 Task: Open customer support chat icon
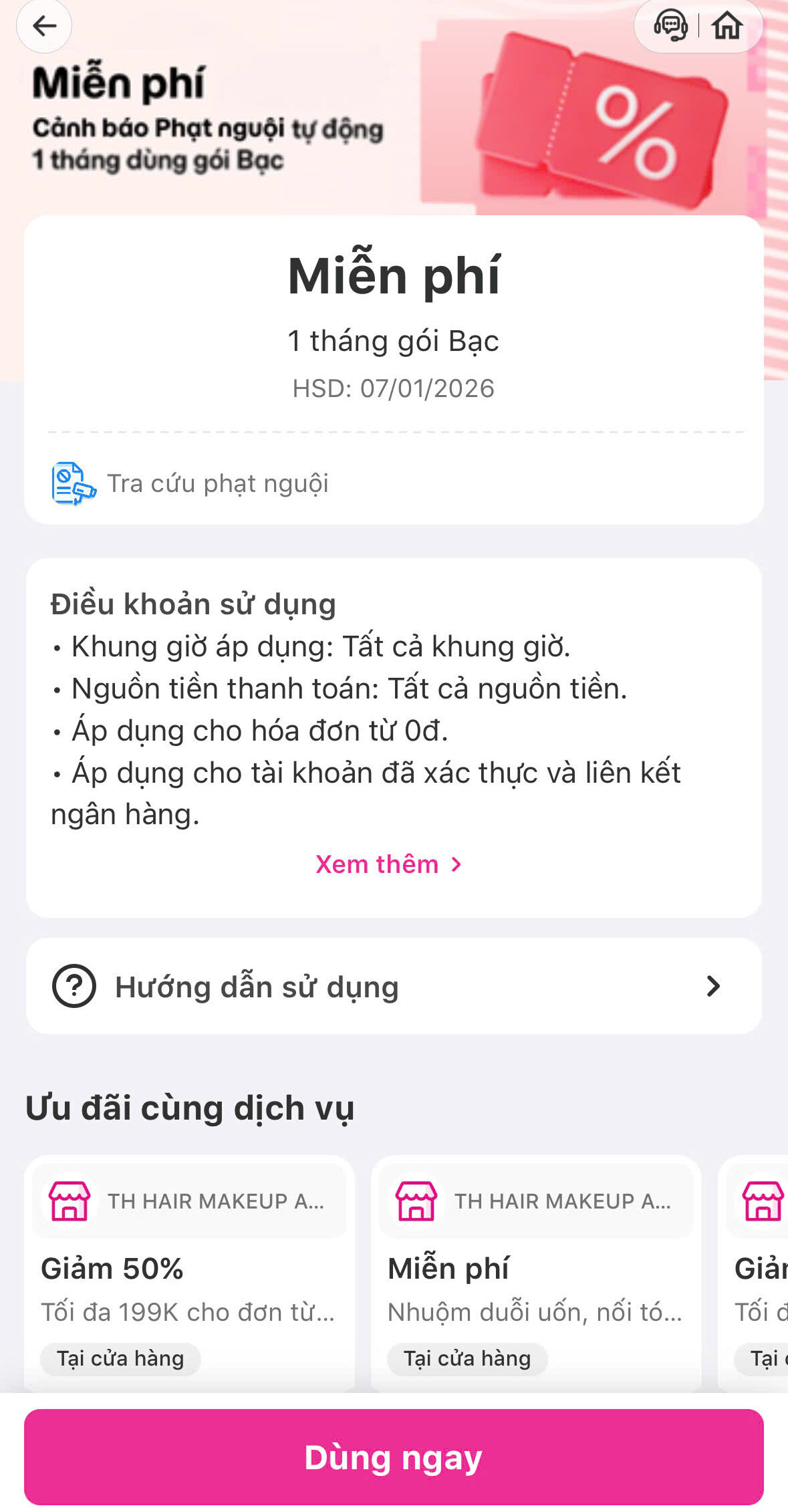[670, 26]
